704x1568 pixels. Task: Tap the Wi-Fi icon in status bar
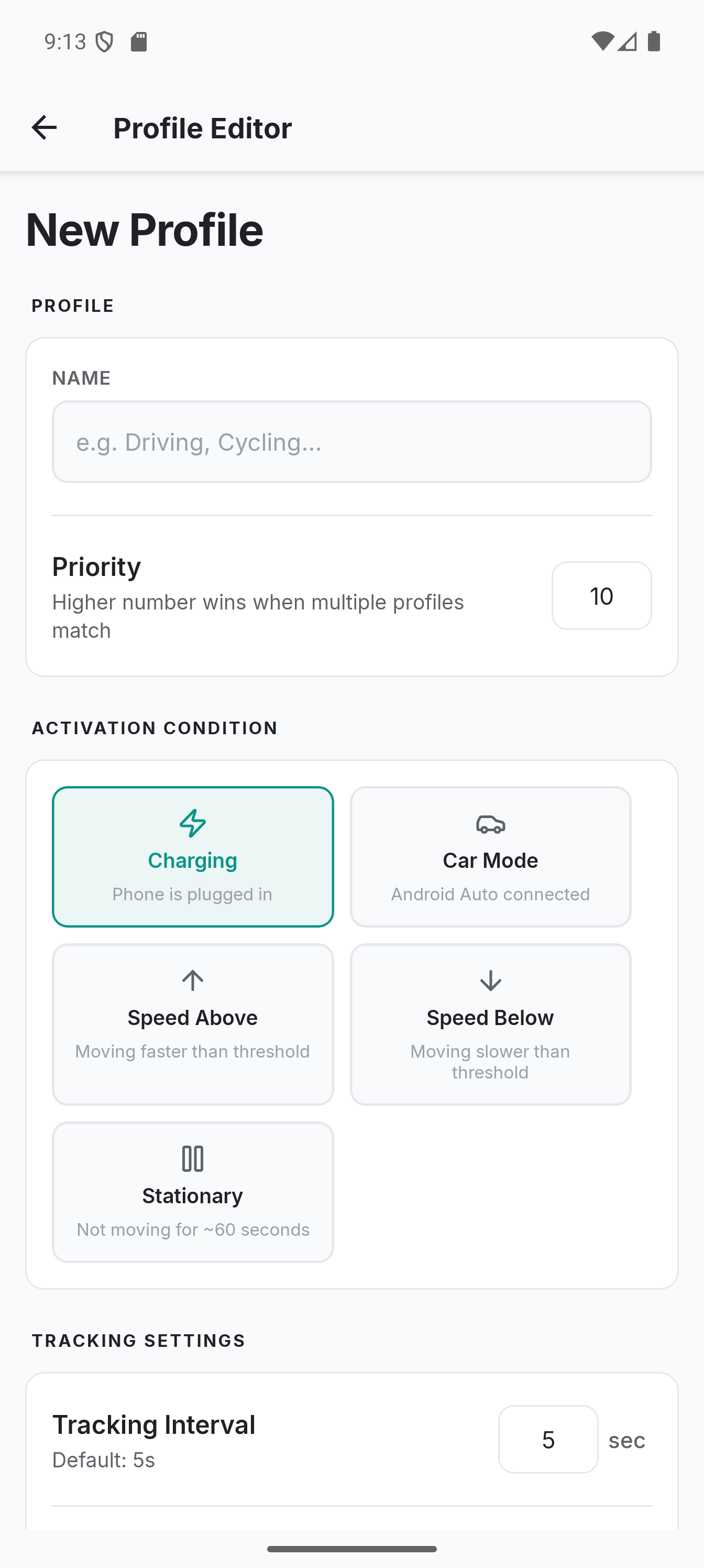(602, 41)
